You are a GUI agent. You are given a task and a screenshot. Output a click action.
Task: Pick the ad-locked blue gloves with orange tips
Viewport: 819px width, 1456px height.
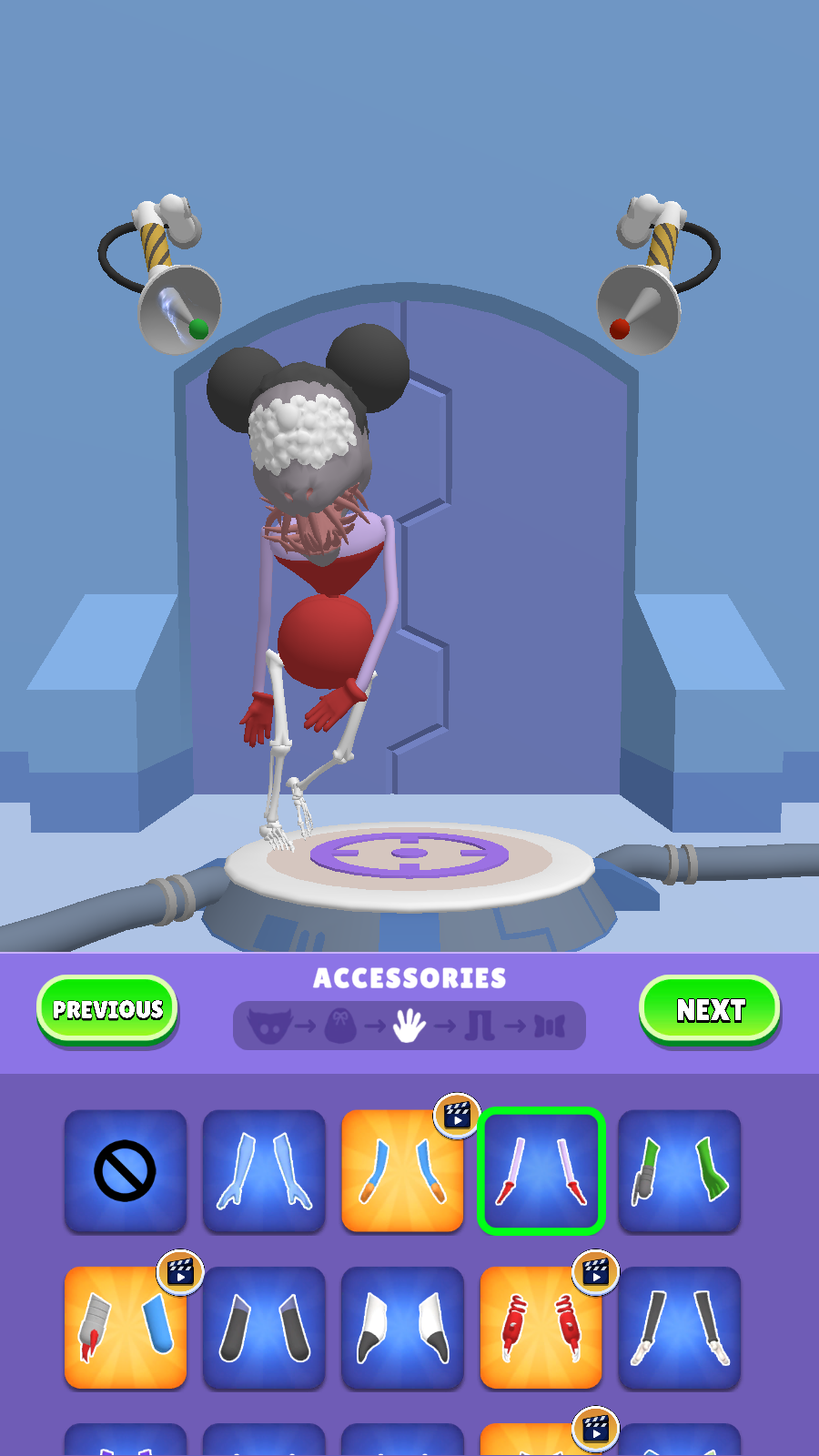402,1171
